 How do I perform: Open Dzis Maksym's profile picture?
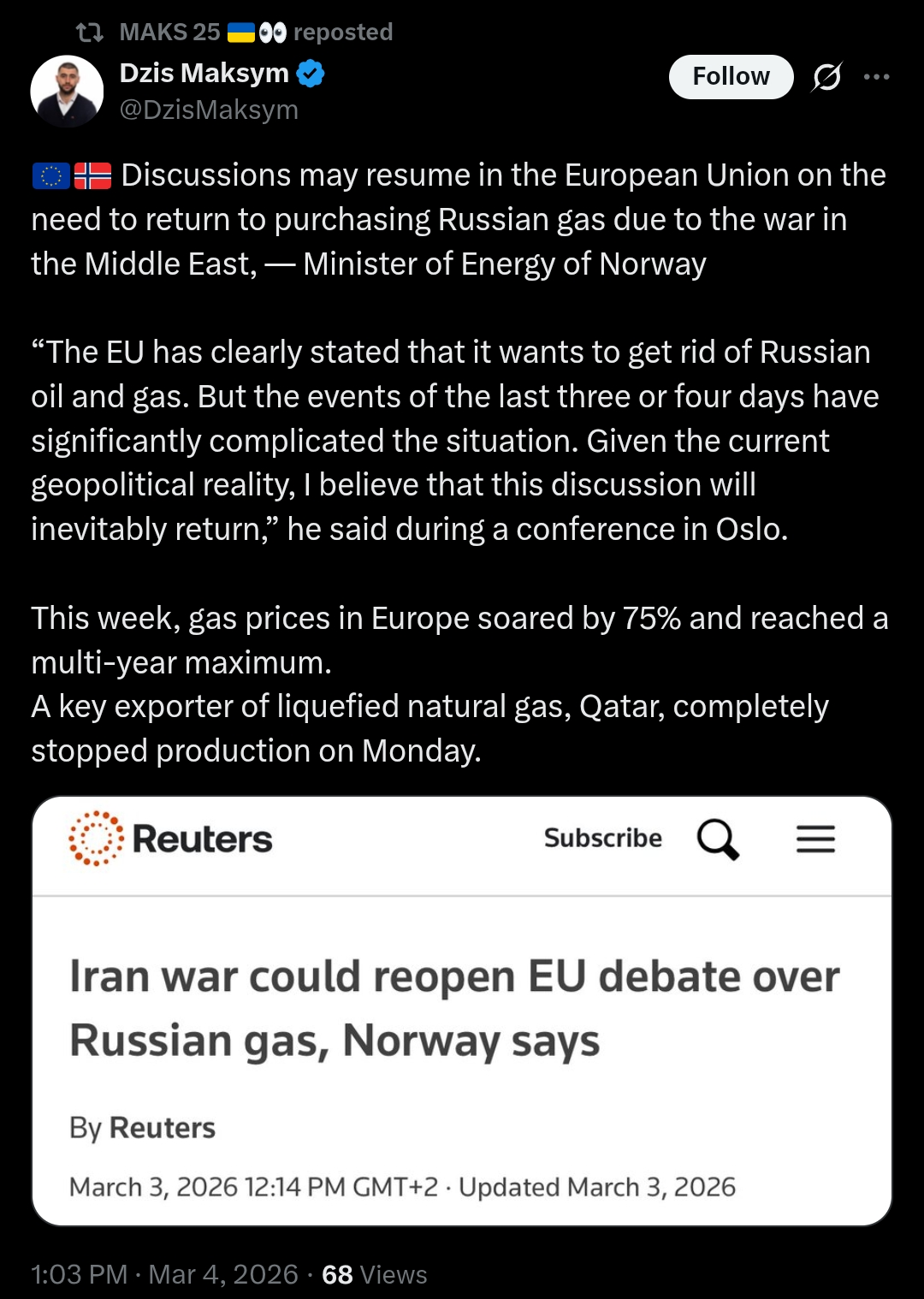67,92
